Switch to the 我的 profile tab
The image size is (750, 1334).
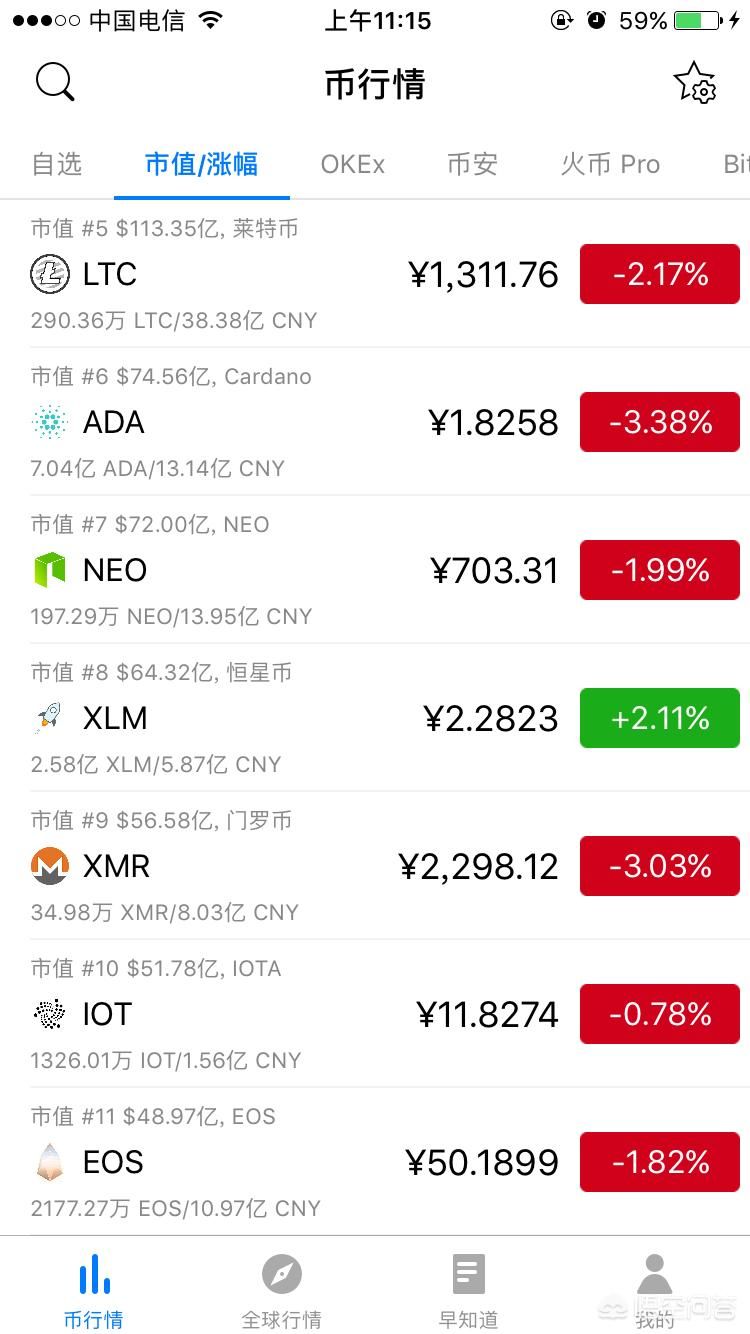click(x=655, y=1290)
